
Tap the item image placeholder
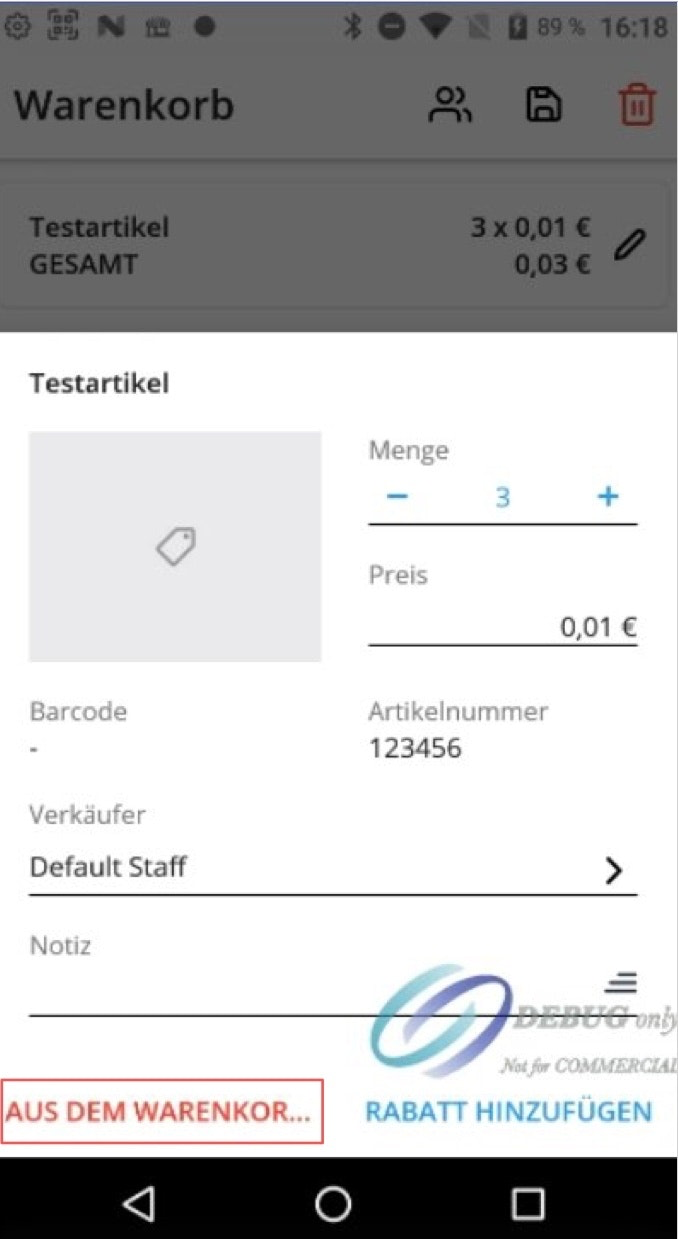(x=175, y=547)
